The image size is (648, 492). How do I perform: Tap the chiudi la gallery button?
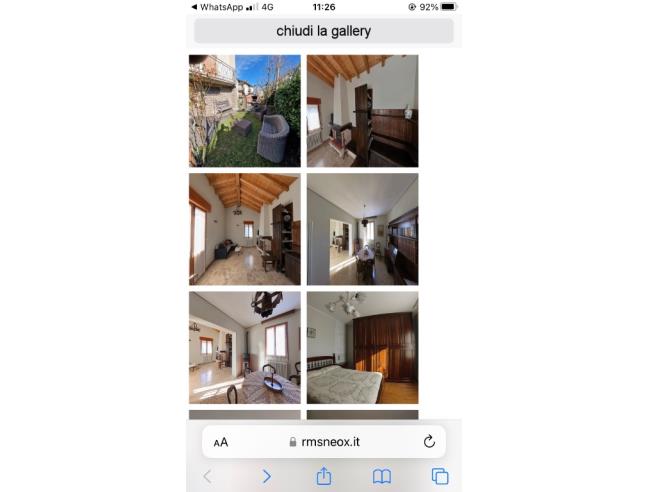pyautogui.click(x=323, y=31)
